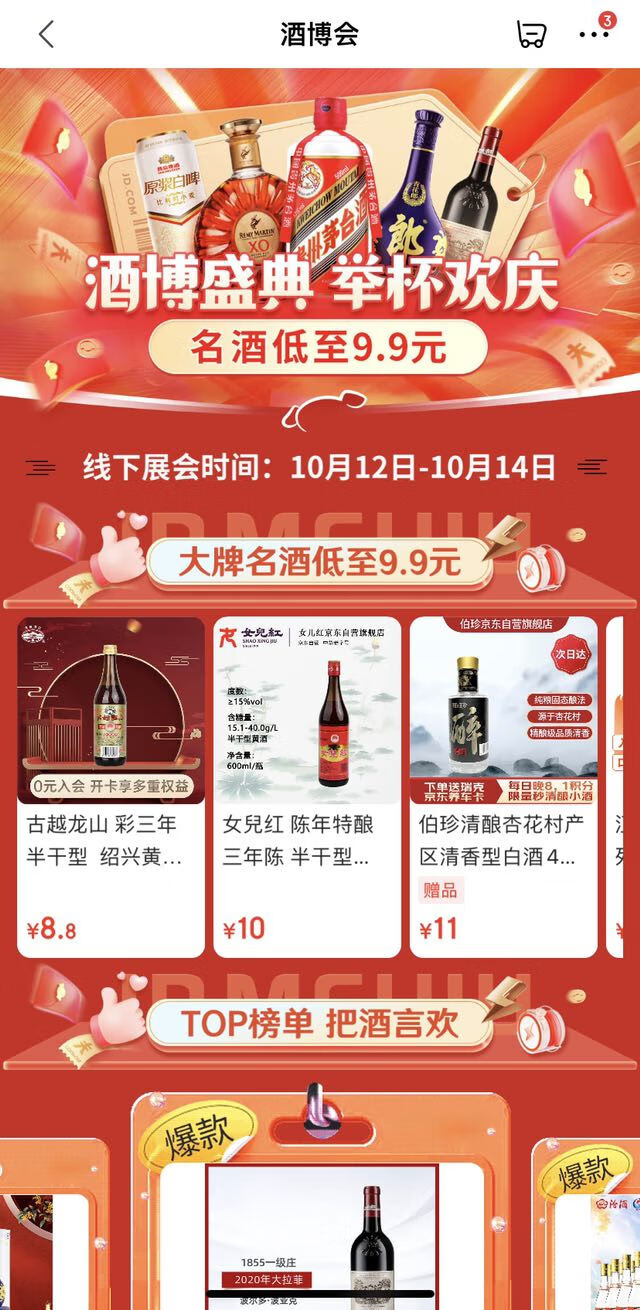The image size is (640, 1310).
Task: Open the 女兒红 陈年特酿 product card
Action: pyautogui.click(x=307, y=787)
